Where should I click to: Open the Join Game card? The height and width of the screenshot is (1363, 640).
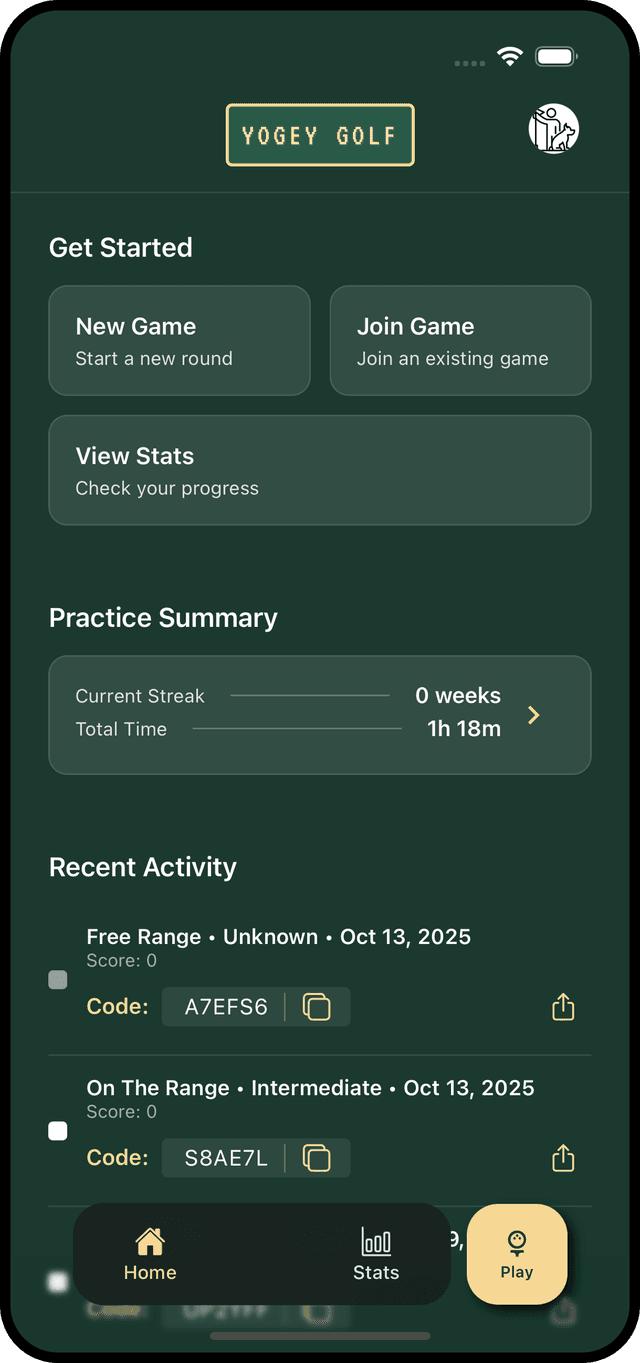point(460,341)
